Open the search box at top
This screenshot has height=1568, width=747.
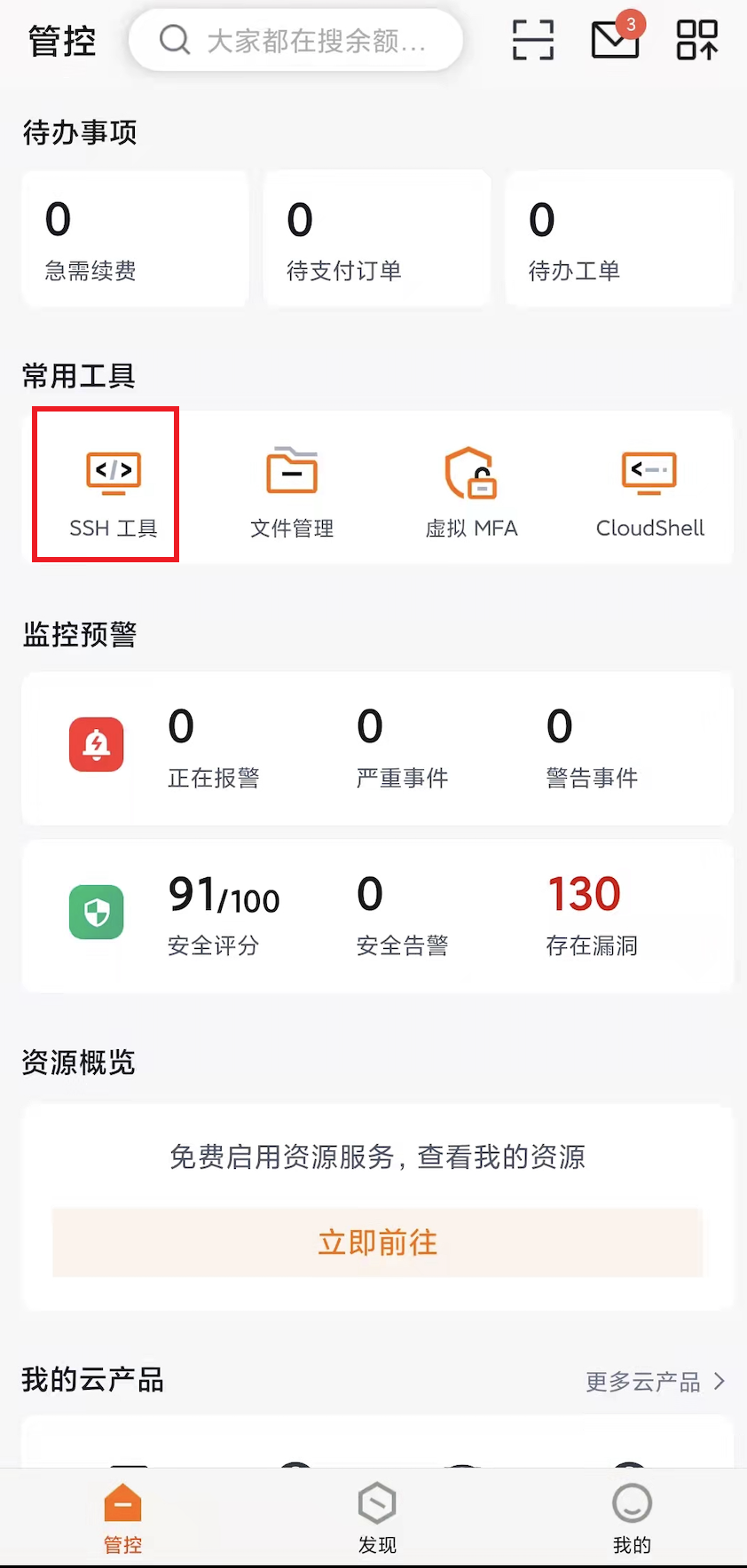point(295,41)
